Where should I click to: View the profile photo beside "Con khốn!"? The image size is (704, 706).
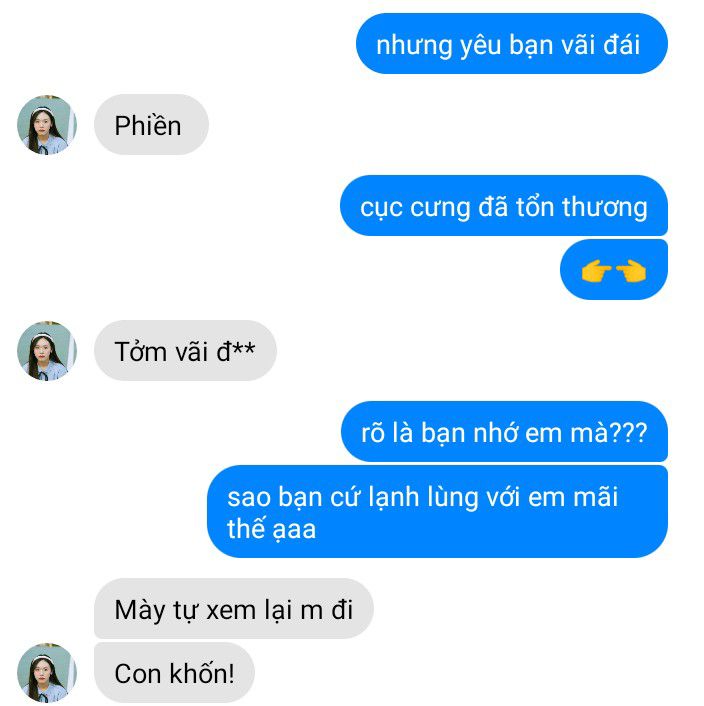click(47, 672)
